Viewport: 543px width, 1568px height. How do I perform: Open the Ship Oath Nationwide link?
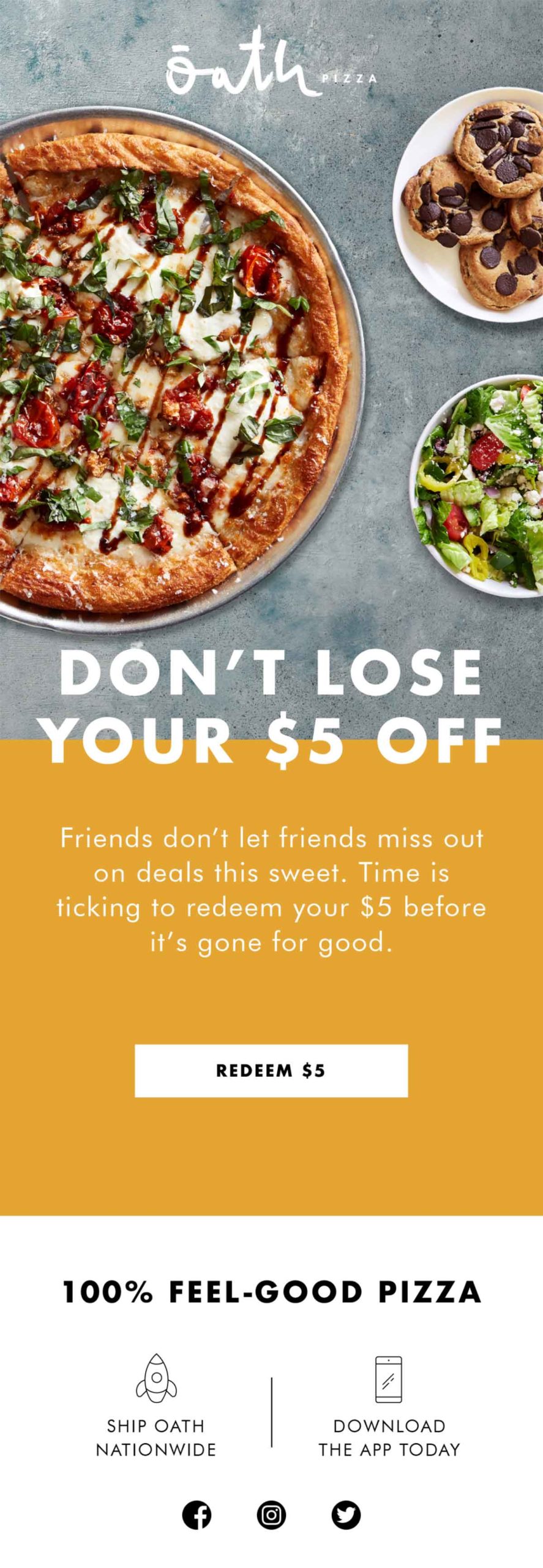coord(156,1436)
